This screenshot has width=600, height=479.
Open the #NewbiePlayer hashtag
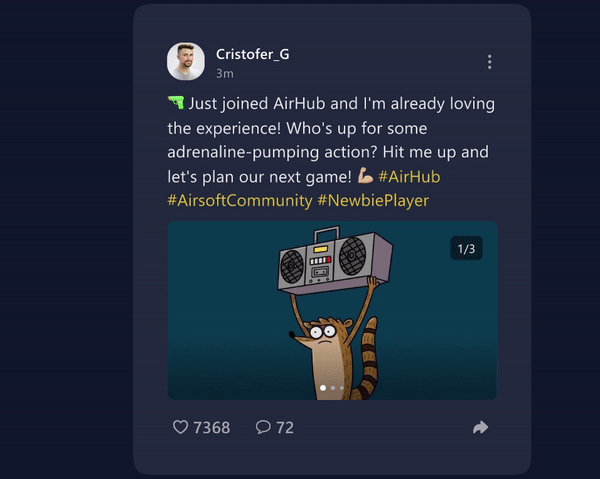[372, 200]
